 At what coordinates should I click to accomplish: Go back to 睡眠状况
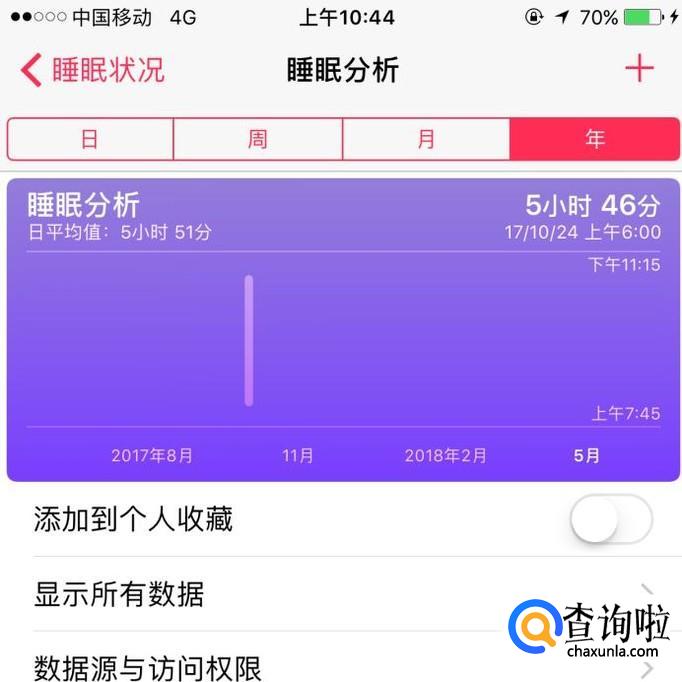(x=92, y=70)
